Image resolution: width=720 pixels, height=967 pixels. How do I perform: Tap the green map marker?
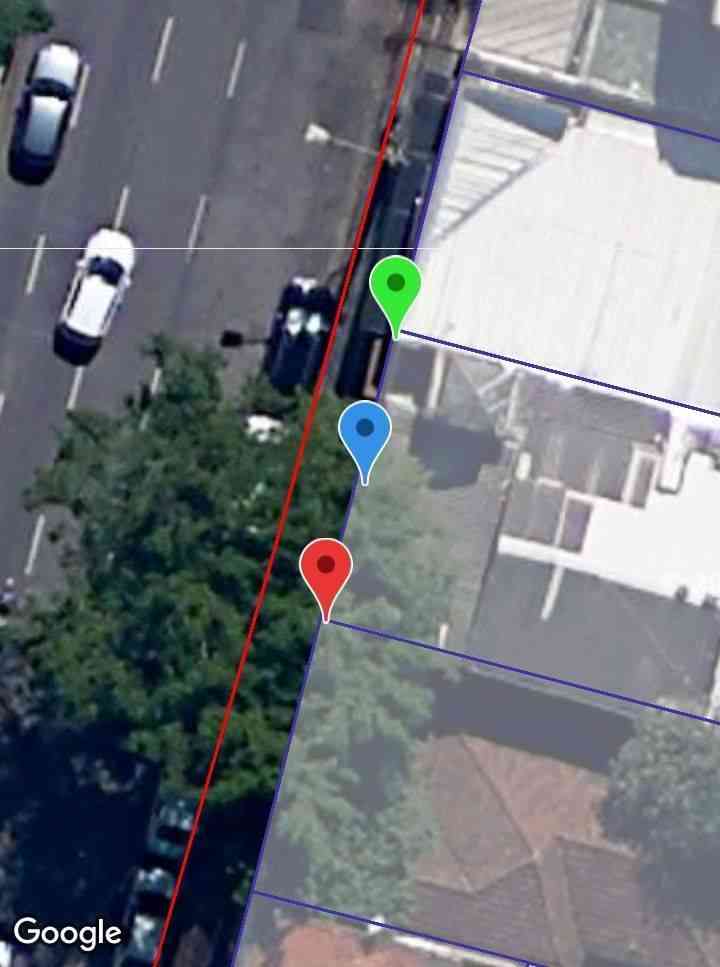pyautogui.click(x=396, y=288)
